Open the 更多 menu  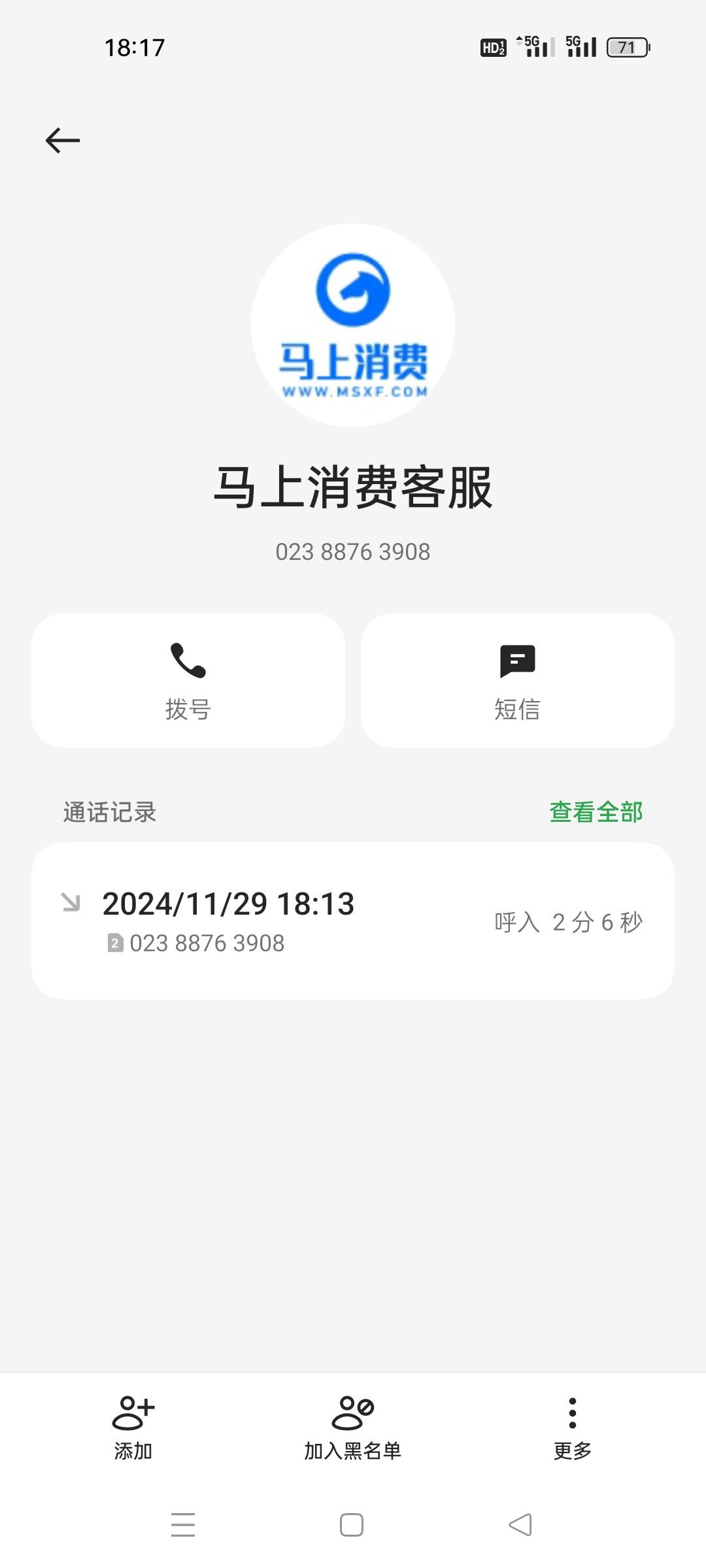pyautogui.click(x=573, y=1428)
